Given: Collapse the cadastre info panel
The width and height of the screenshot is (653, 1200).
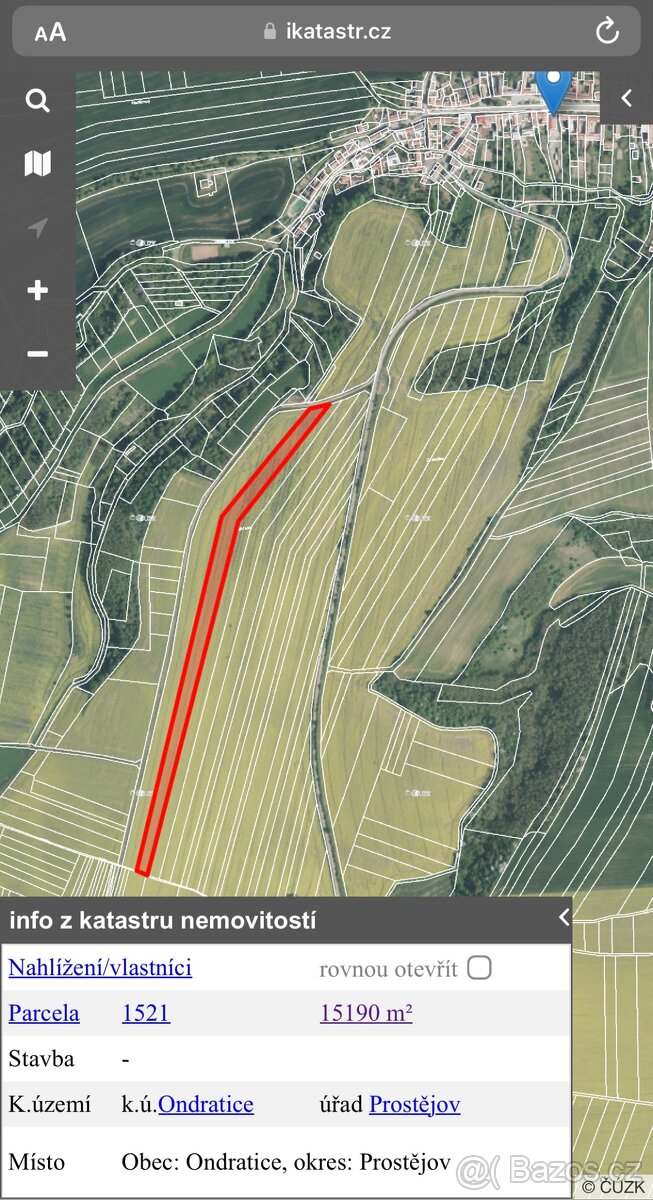Looking at the screenshot, I should click(x=564, y=918).
